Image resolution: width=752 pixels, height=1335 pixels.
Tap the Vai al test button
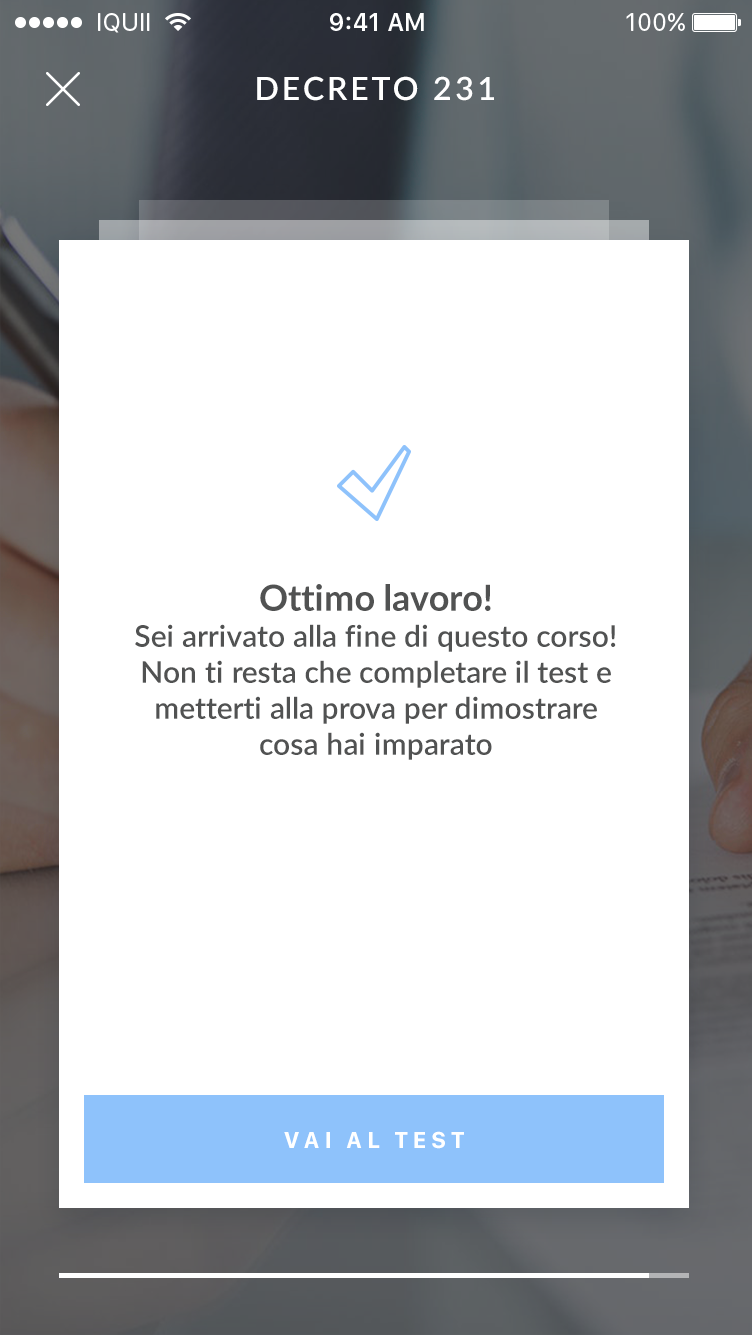[x=374, y=1139]
